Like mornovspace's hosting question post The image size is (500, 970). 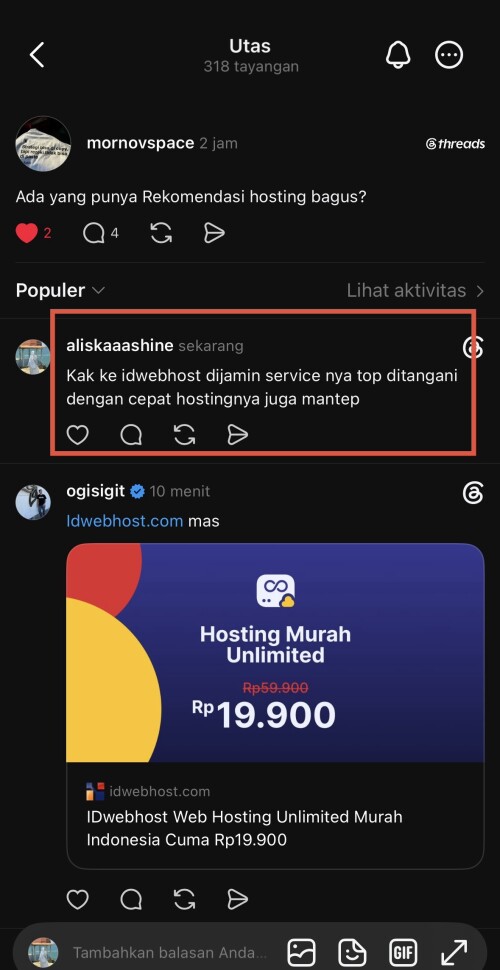pos(27,233)
